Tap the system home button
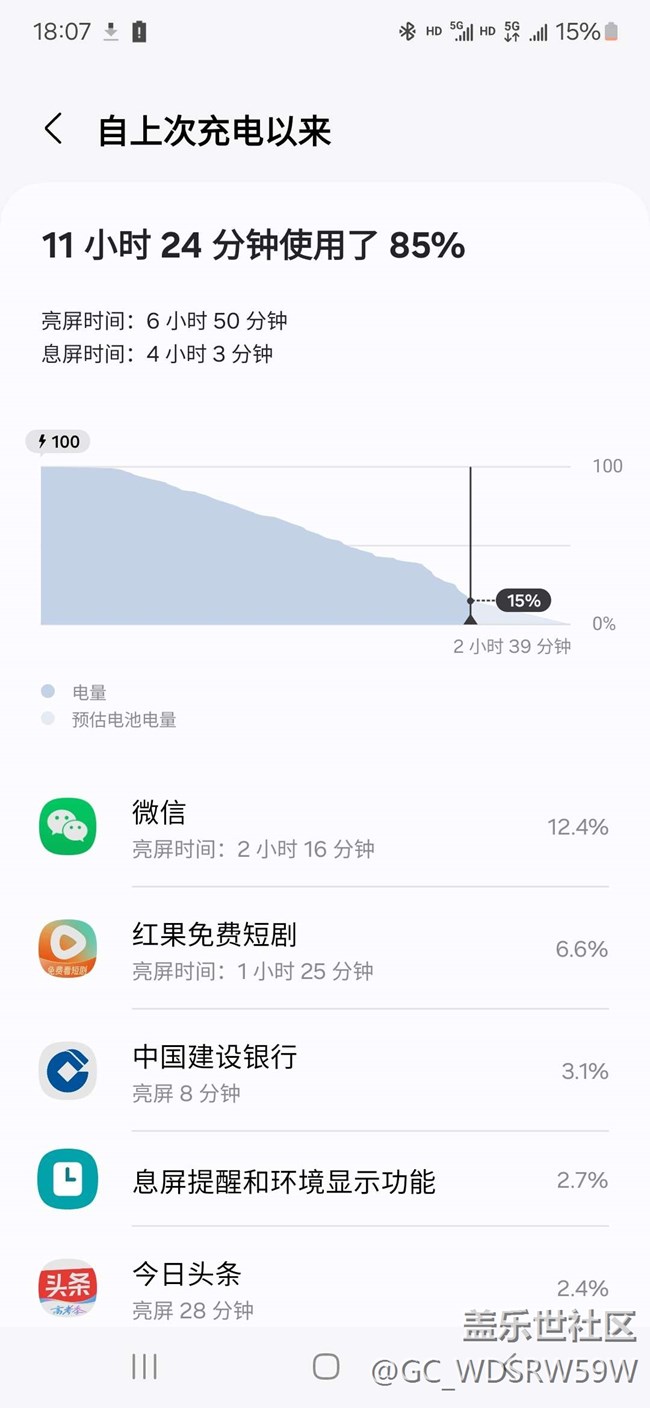 click(326, 1367)
